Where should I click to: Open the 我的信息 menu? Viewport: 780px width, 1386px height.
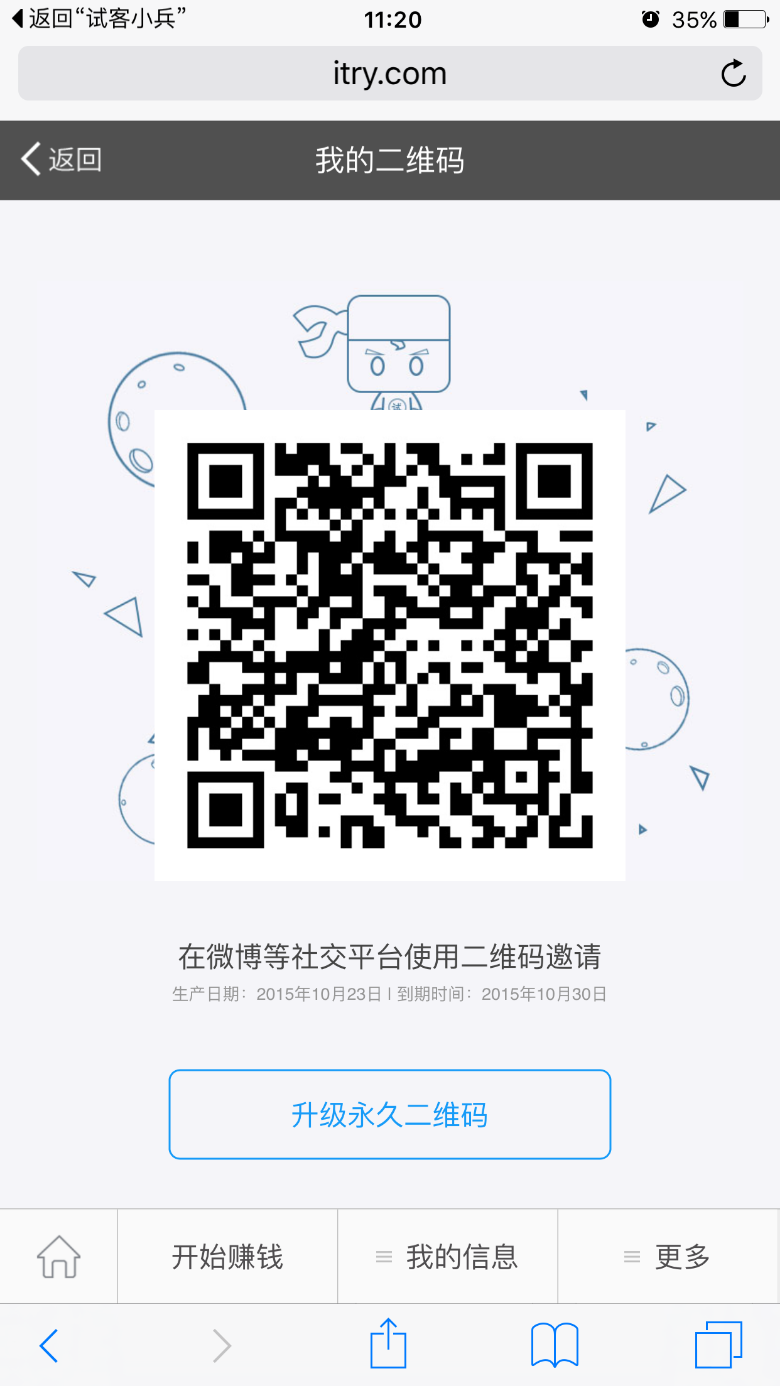448,1256
